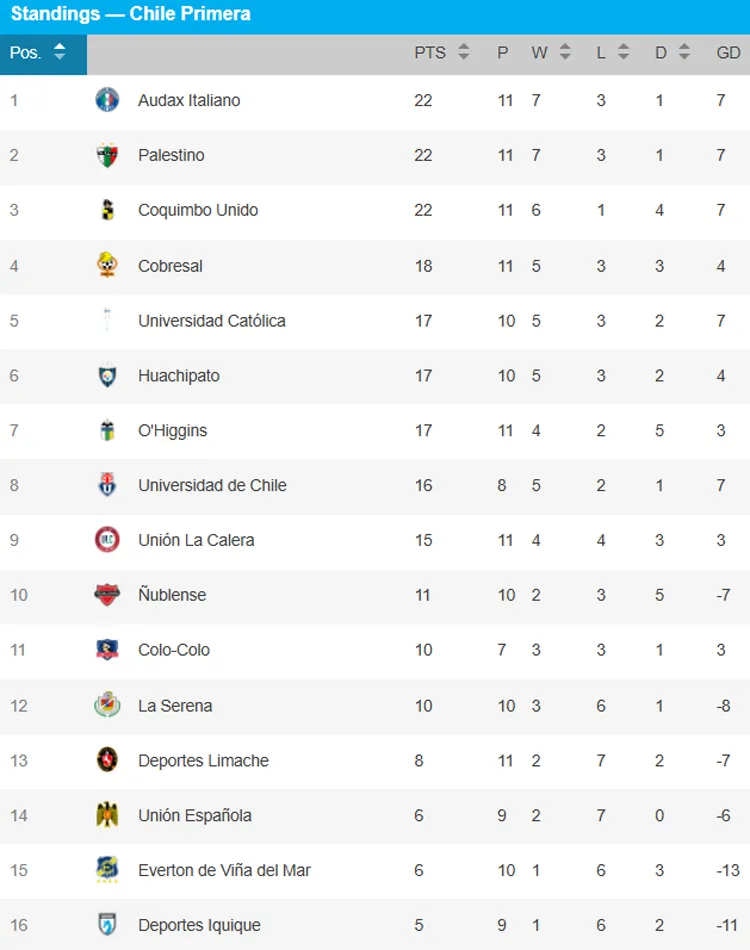Click the Ñublense team logo
750x950 pixels.
click(x=106, y=595)
